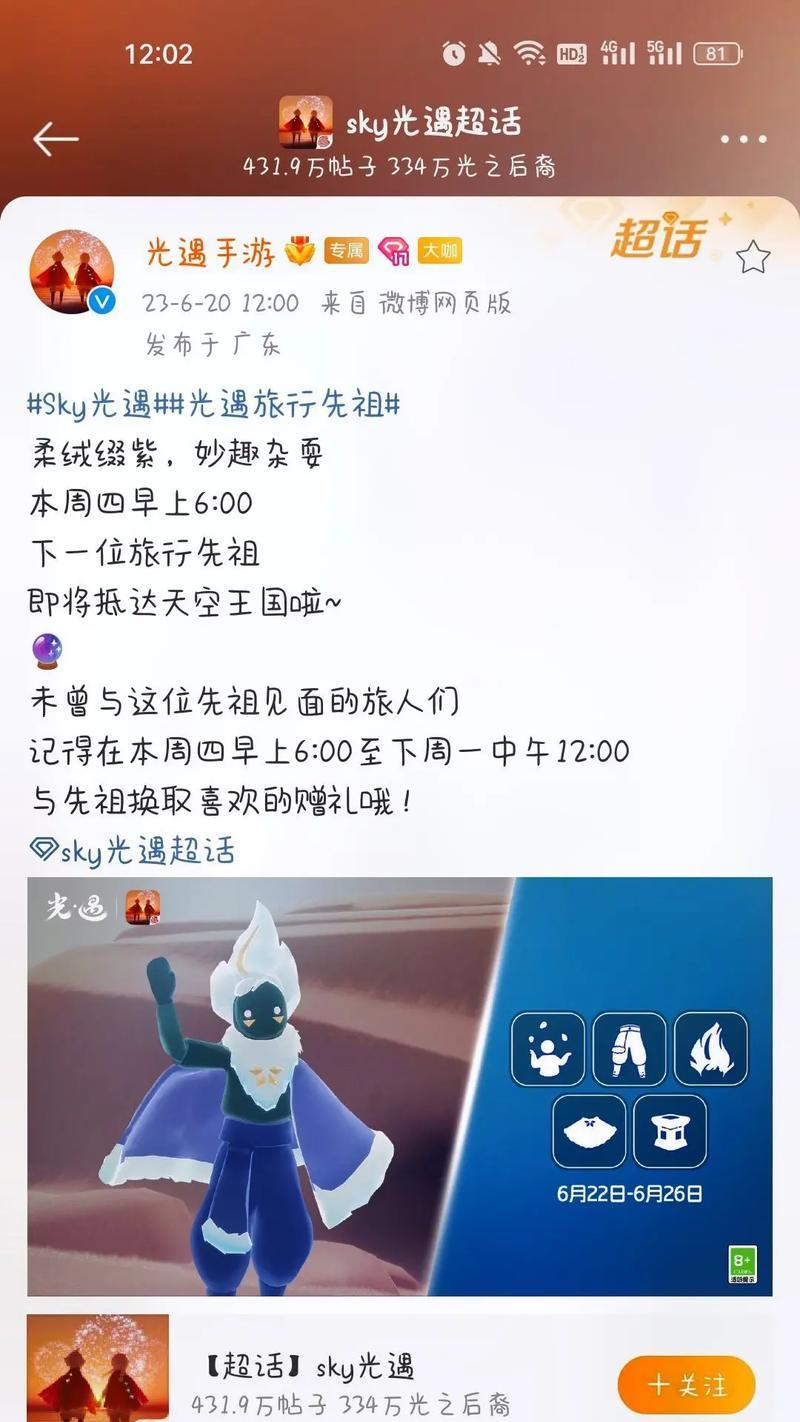Screen dimensions: 800x1422
Task: Open the #Sky光遇# hashtag
Action: [x=89, y=405]
